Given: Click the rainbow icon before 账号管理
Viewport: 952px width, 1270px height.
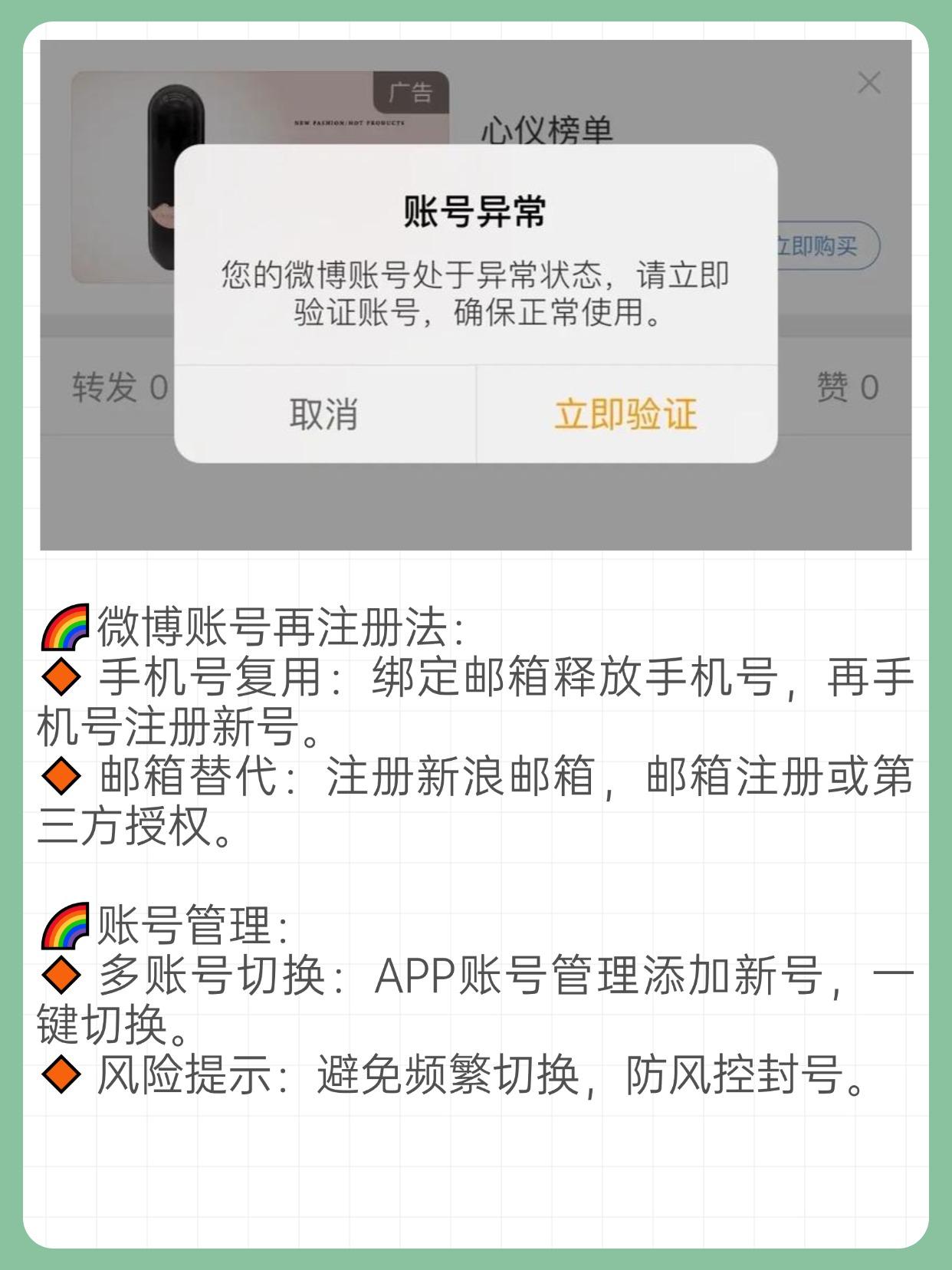Looking at the screenshot, I should 65,926.
